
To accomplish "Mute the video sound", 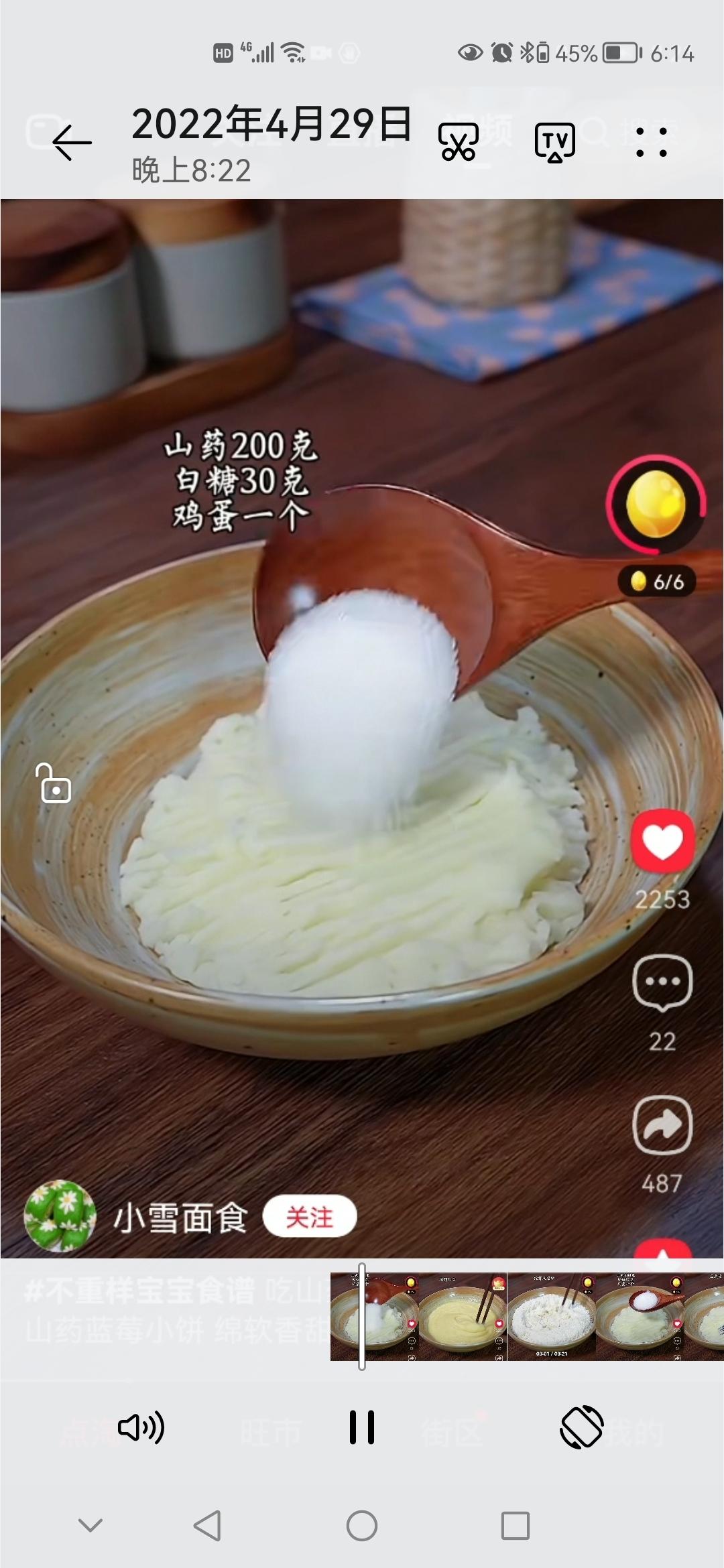I will pos(141,1427).
